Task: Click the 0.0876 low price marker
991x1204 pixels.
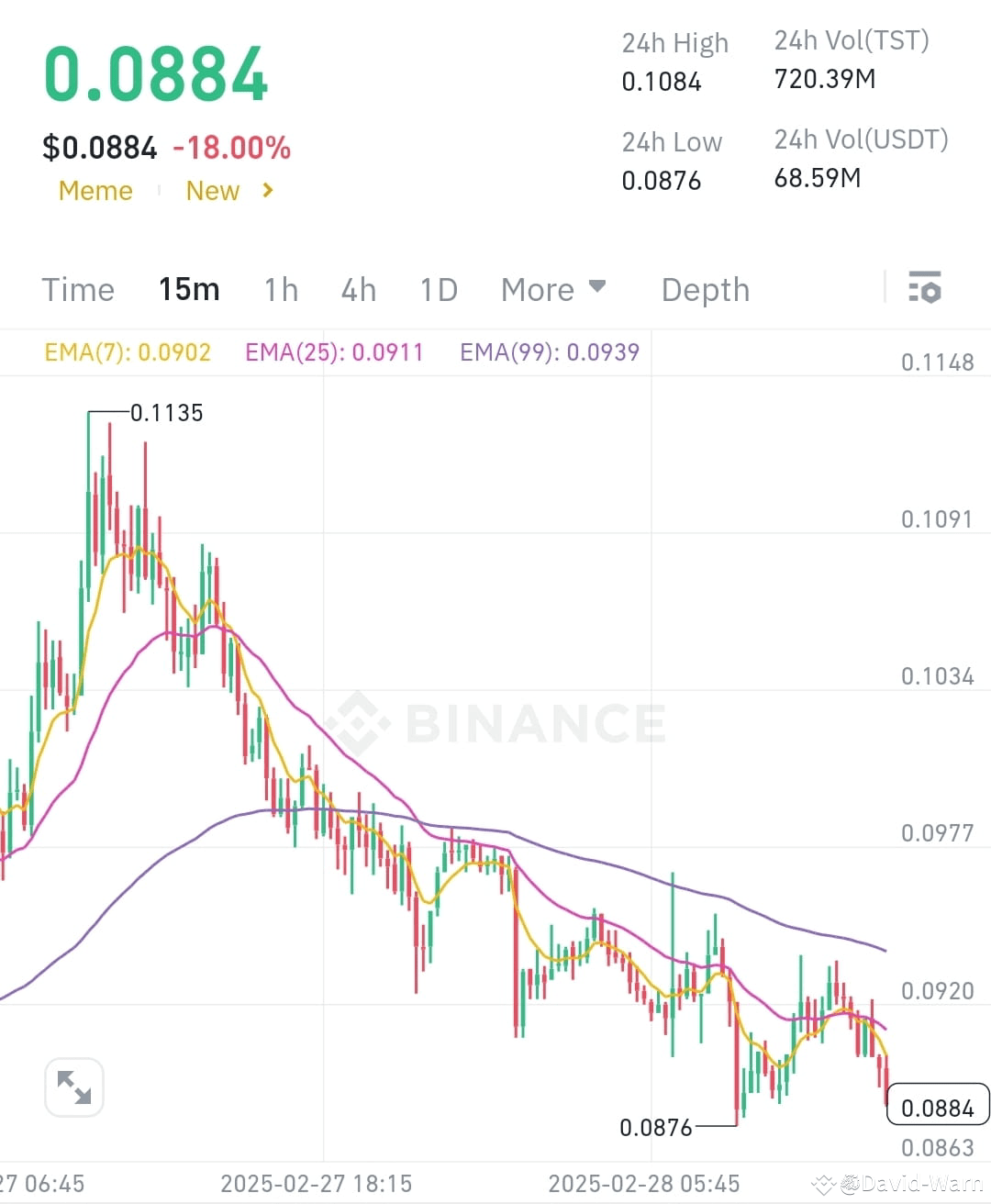Action: click(x=655, y=1127)
